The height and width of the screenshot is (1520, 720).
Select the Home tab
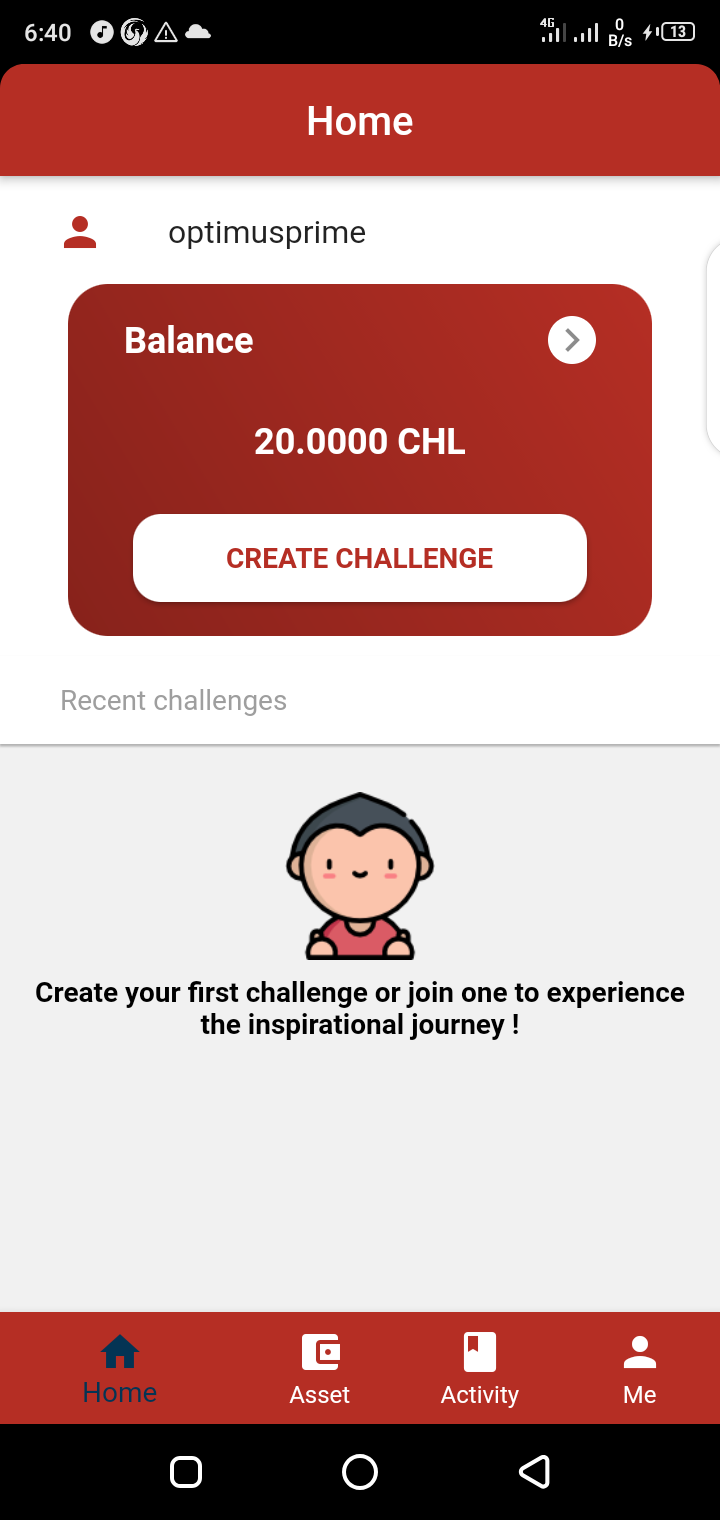click(x=120, y=1369)
